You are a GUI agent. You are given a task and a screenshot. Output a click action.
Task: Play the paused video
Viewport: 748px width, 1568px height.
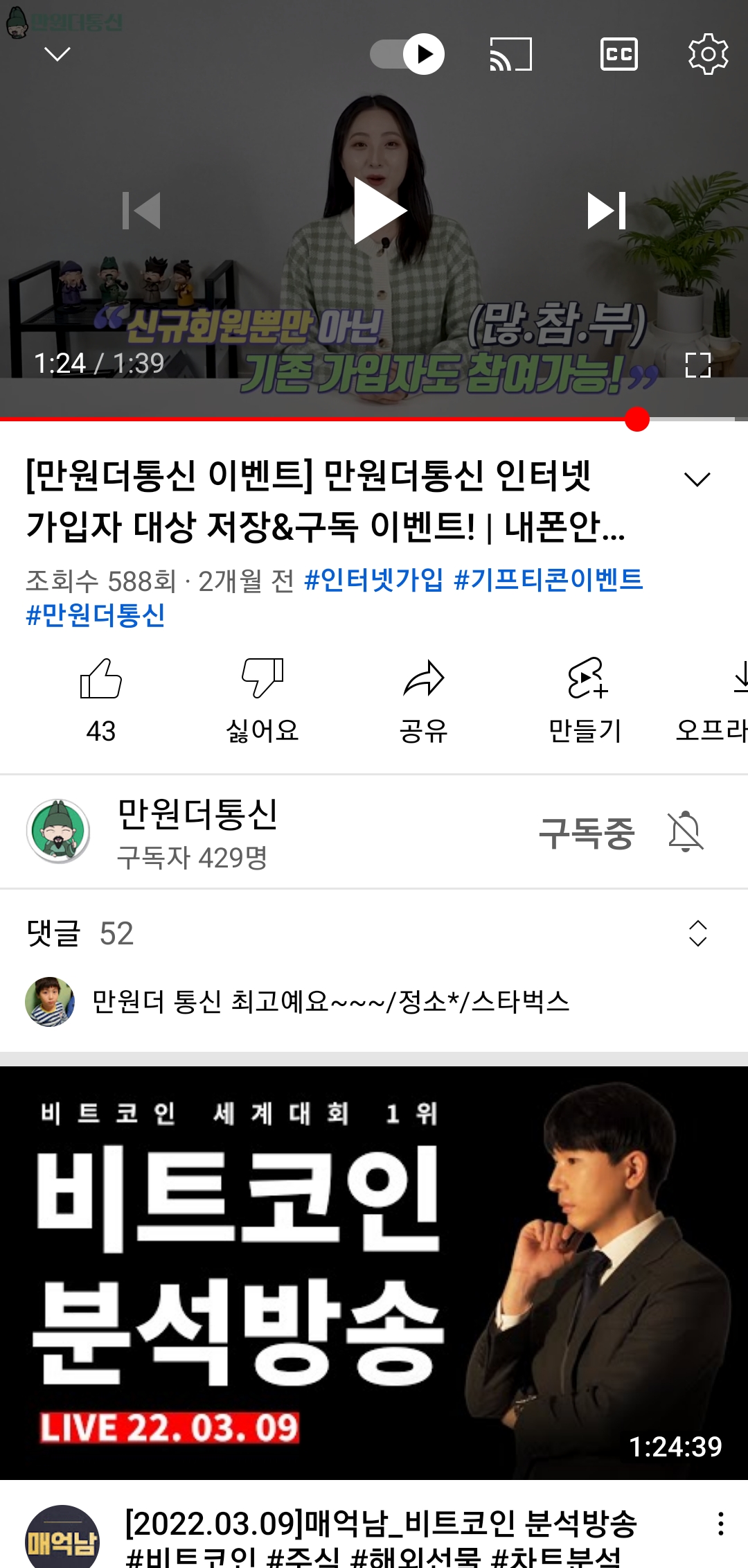(x=379, y=211)
